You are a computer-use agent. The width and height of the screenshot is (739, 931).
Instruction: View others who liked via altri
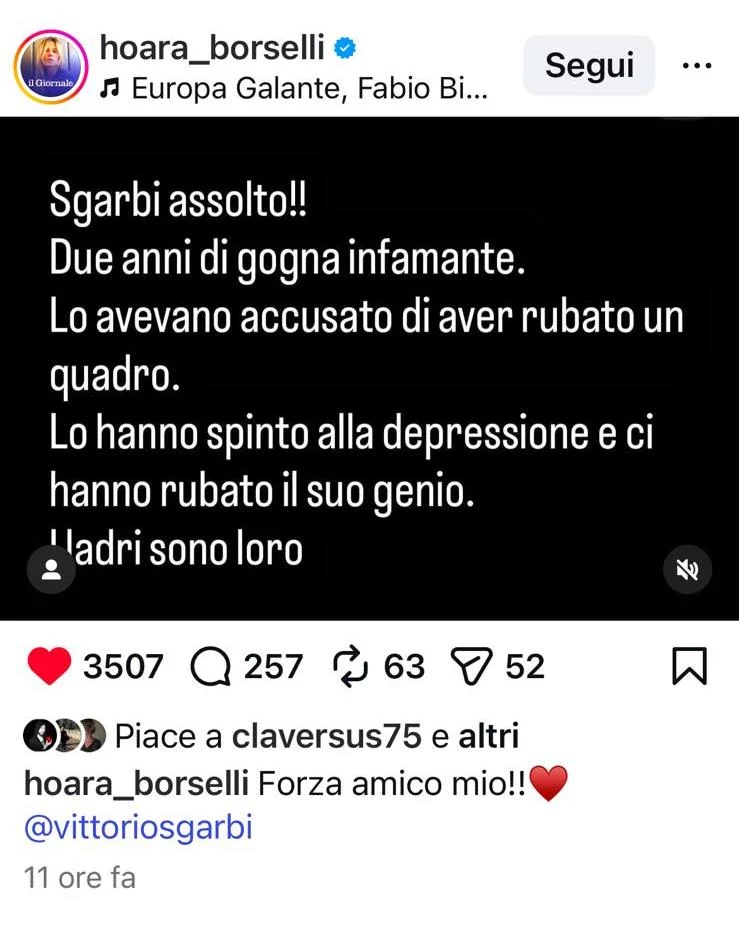pyautogui.click(x=488, y=736)
